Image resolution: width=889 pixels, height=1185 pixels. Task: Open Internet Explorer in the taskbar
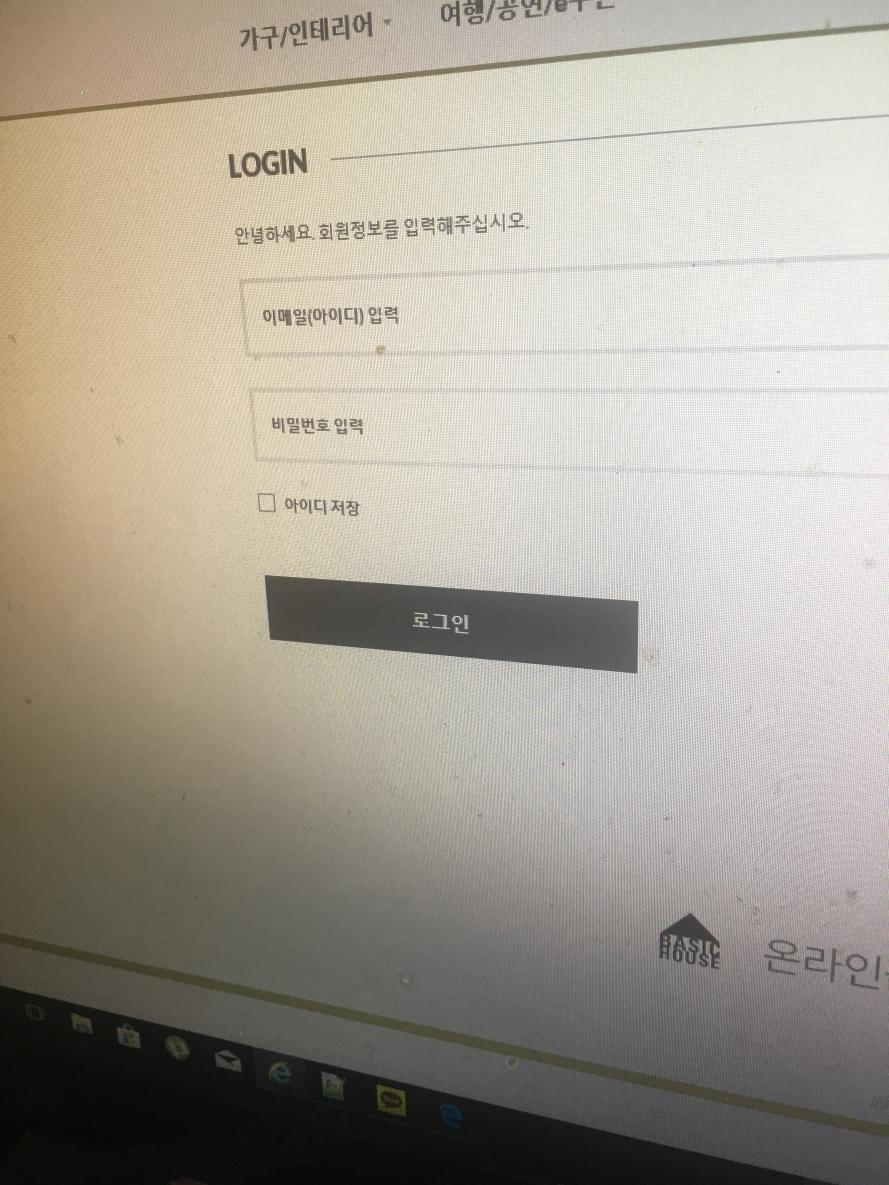[x=280, y=1075]
